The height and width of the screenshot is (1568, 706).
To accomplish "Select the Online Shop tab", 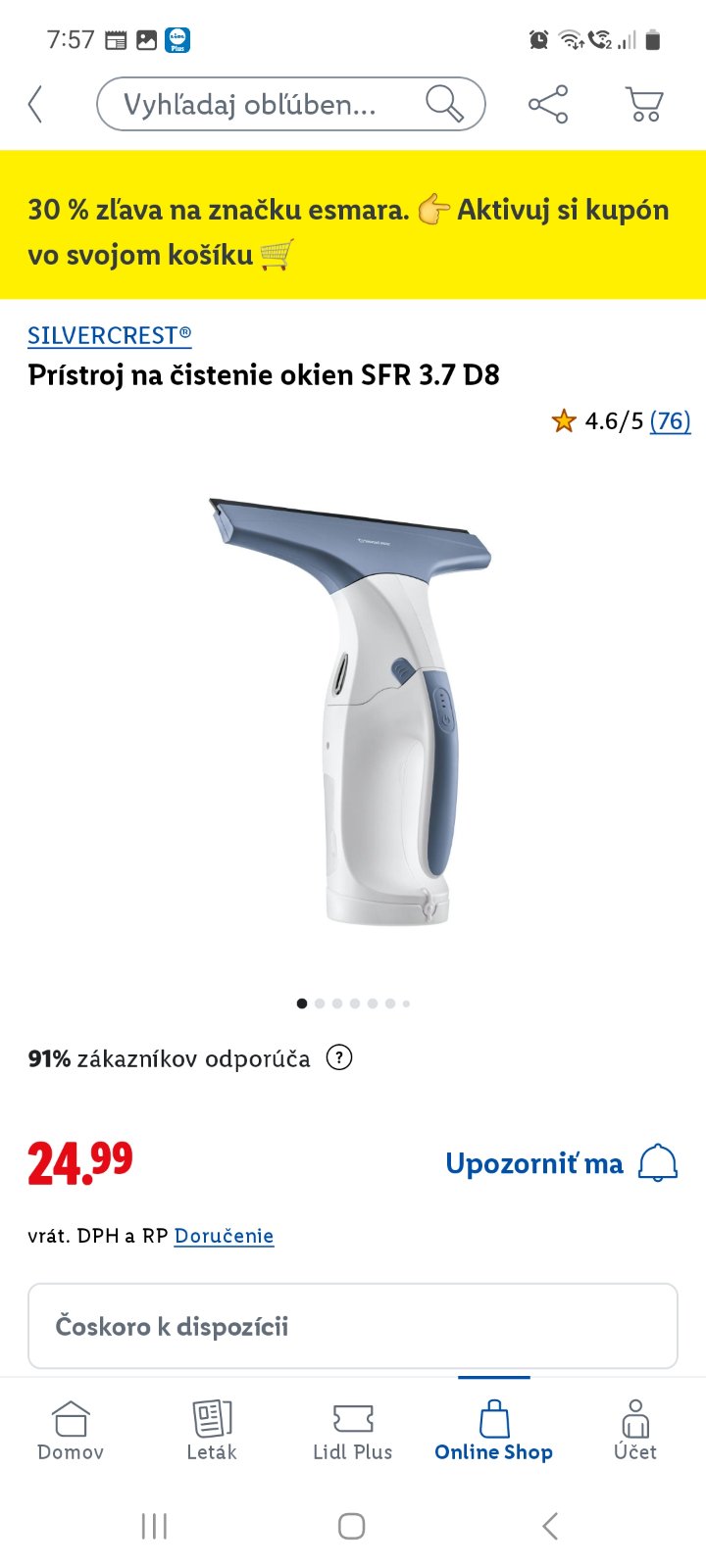I will click(494, 1431).
